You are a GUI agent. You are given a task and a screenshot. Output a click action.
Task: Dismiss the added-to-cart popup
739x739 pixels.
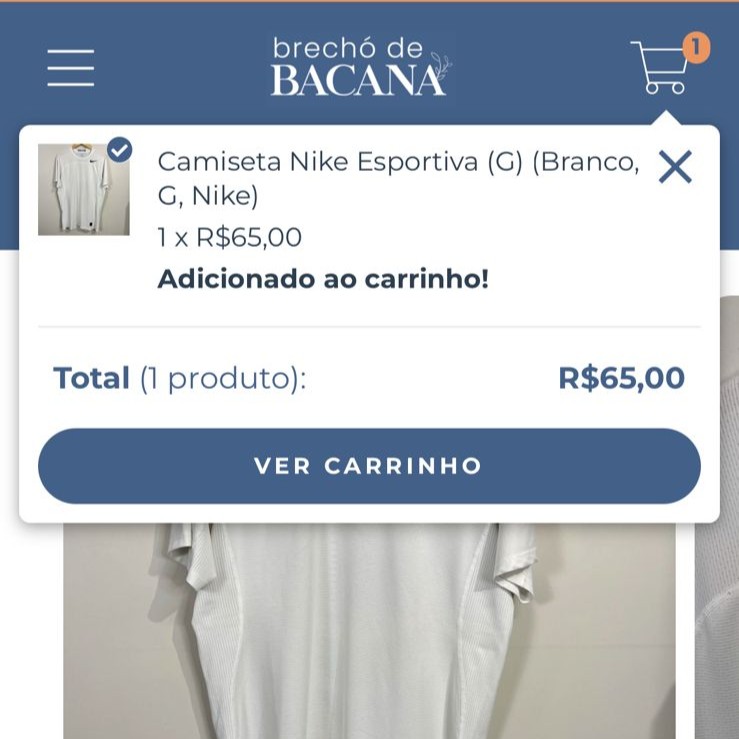(x=675, y=168)
